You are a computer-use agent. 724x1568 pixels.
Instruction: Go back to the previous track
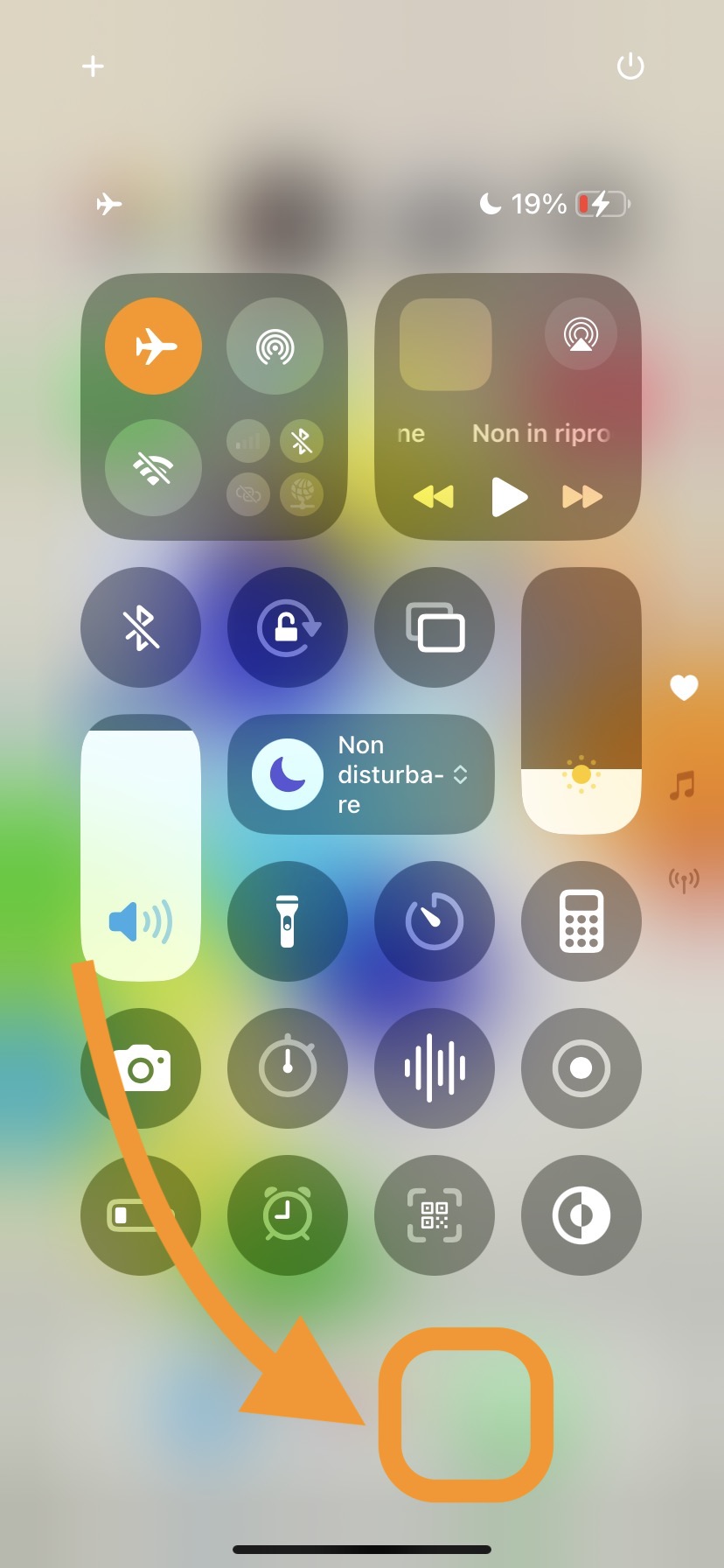[434, 497]
